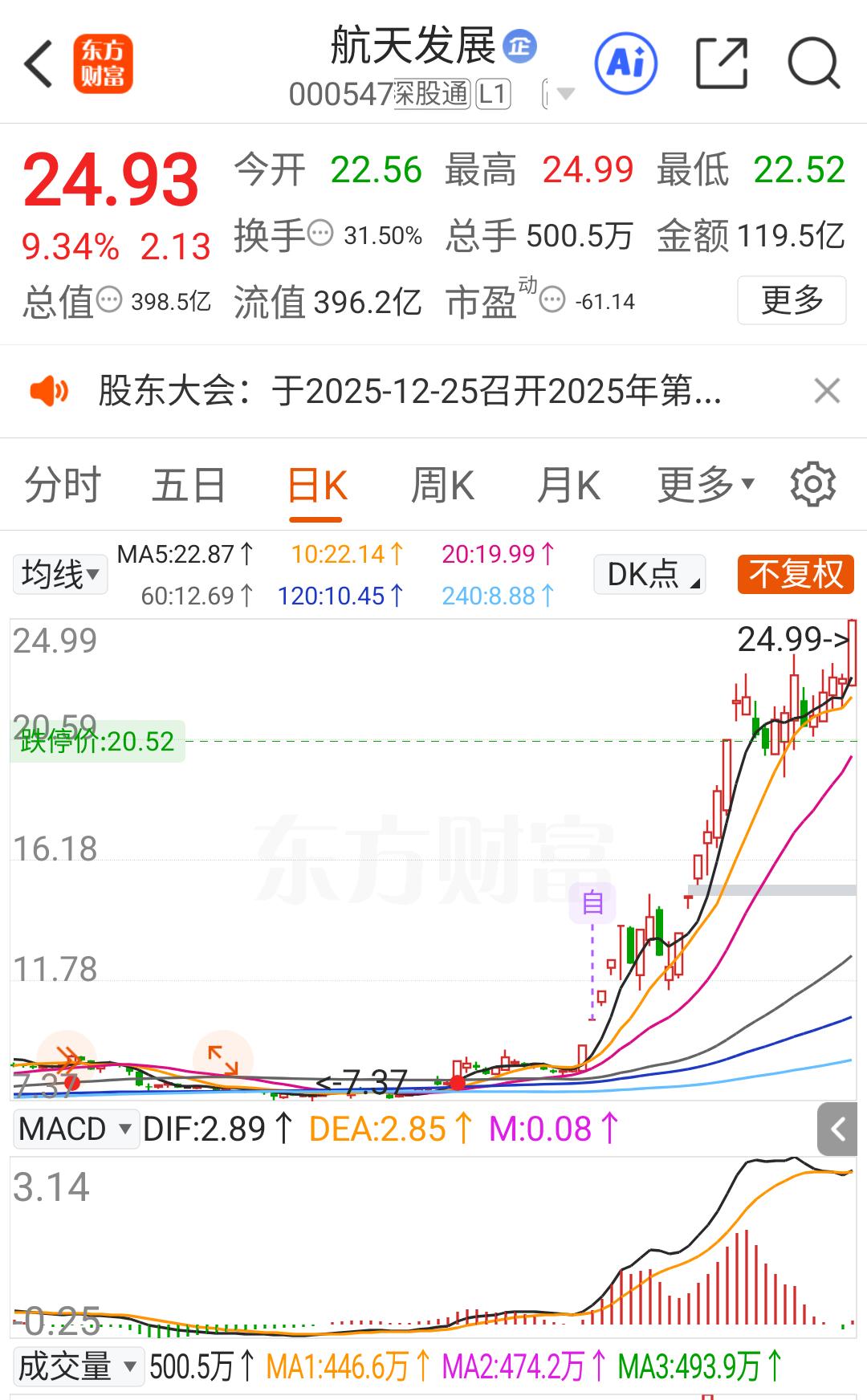Open the MACD indicator dropdown

pyautogui.click(x=76, y=1128)
